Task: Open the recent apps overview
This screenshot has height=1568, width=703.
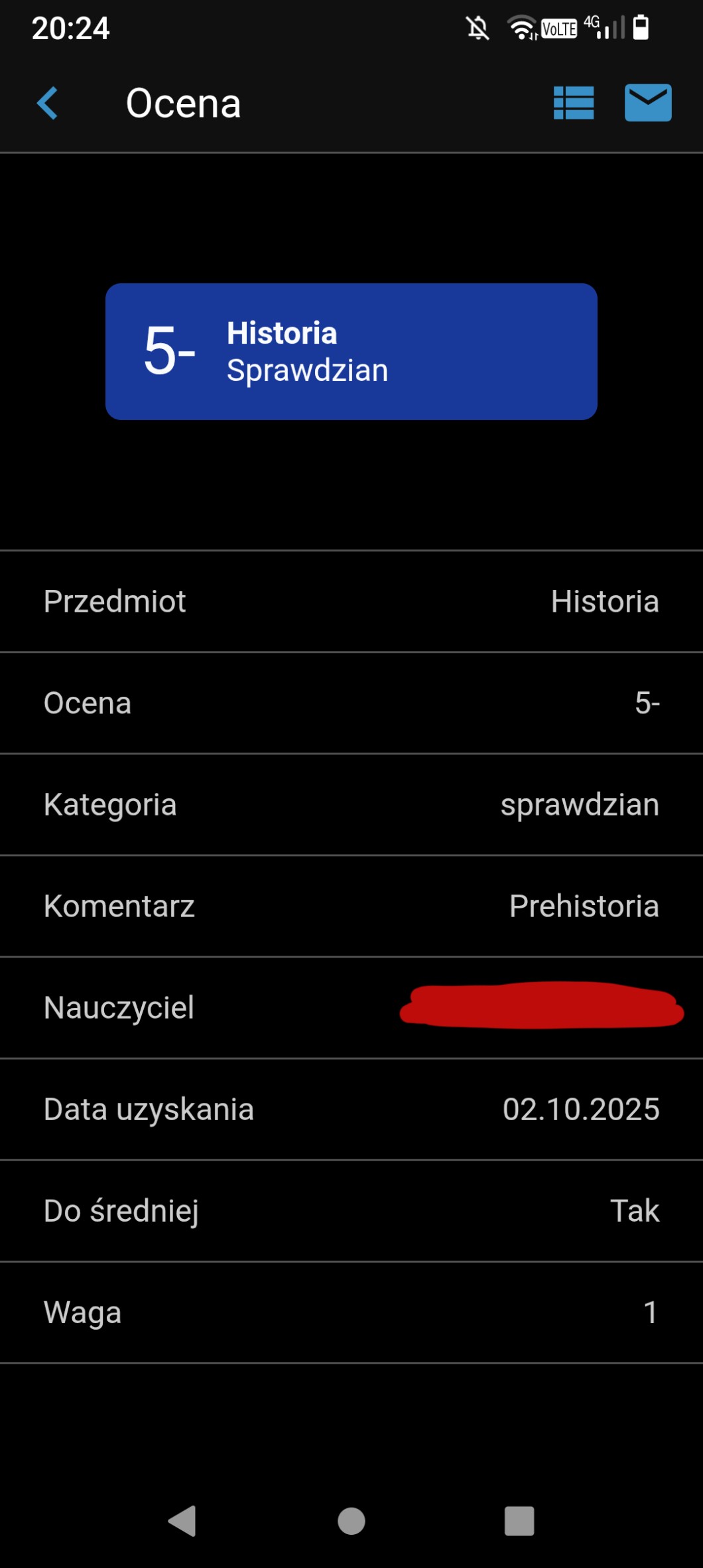Action: point(519,1521)
